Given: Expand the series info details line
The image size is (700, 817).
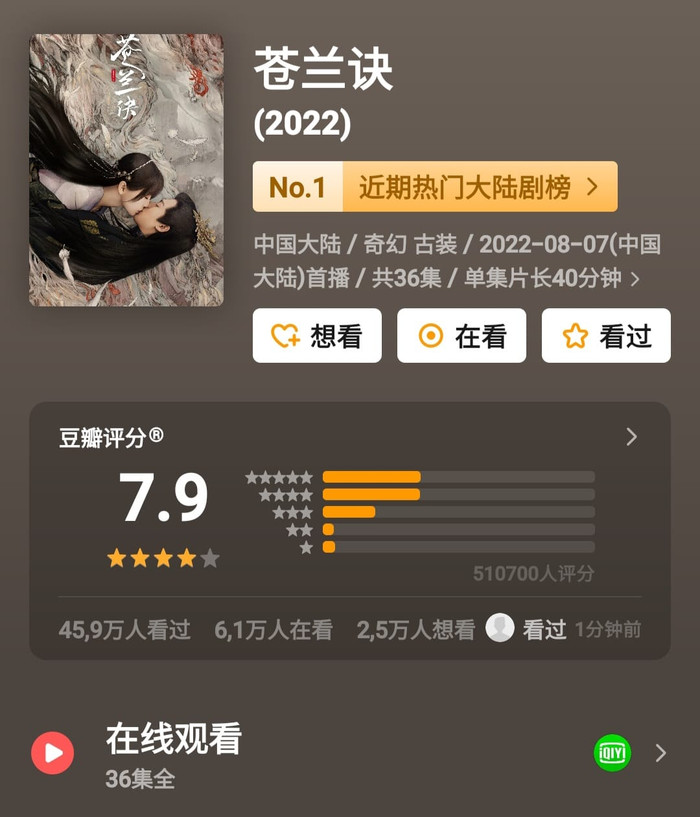Looking at the screenshot, I should [634, 279].
